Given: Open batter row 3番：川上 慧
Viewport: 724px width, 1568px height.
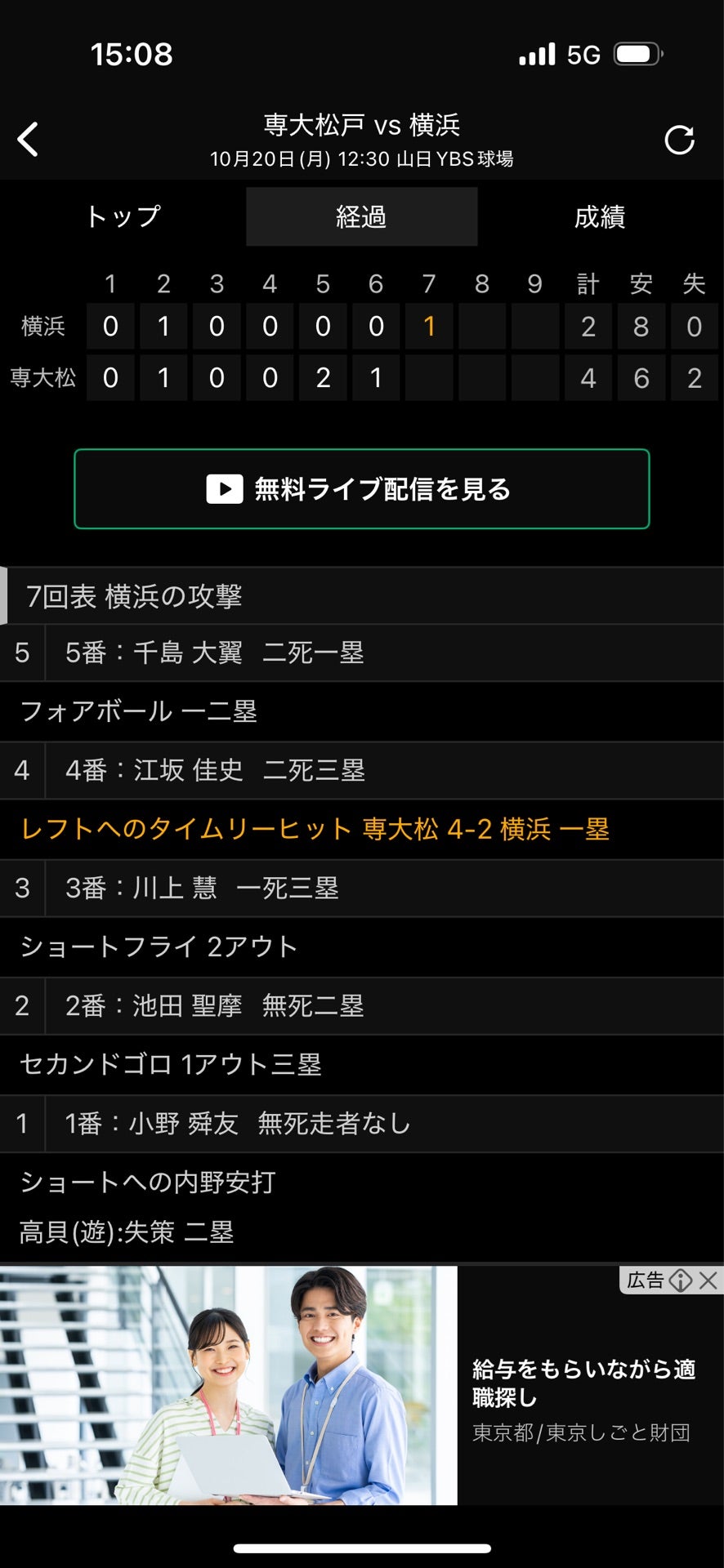Looking at the screenshot, I should click(x=361, y=888).
